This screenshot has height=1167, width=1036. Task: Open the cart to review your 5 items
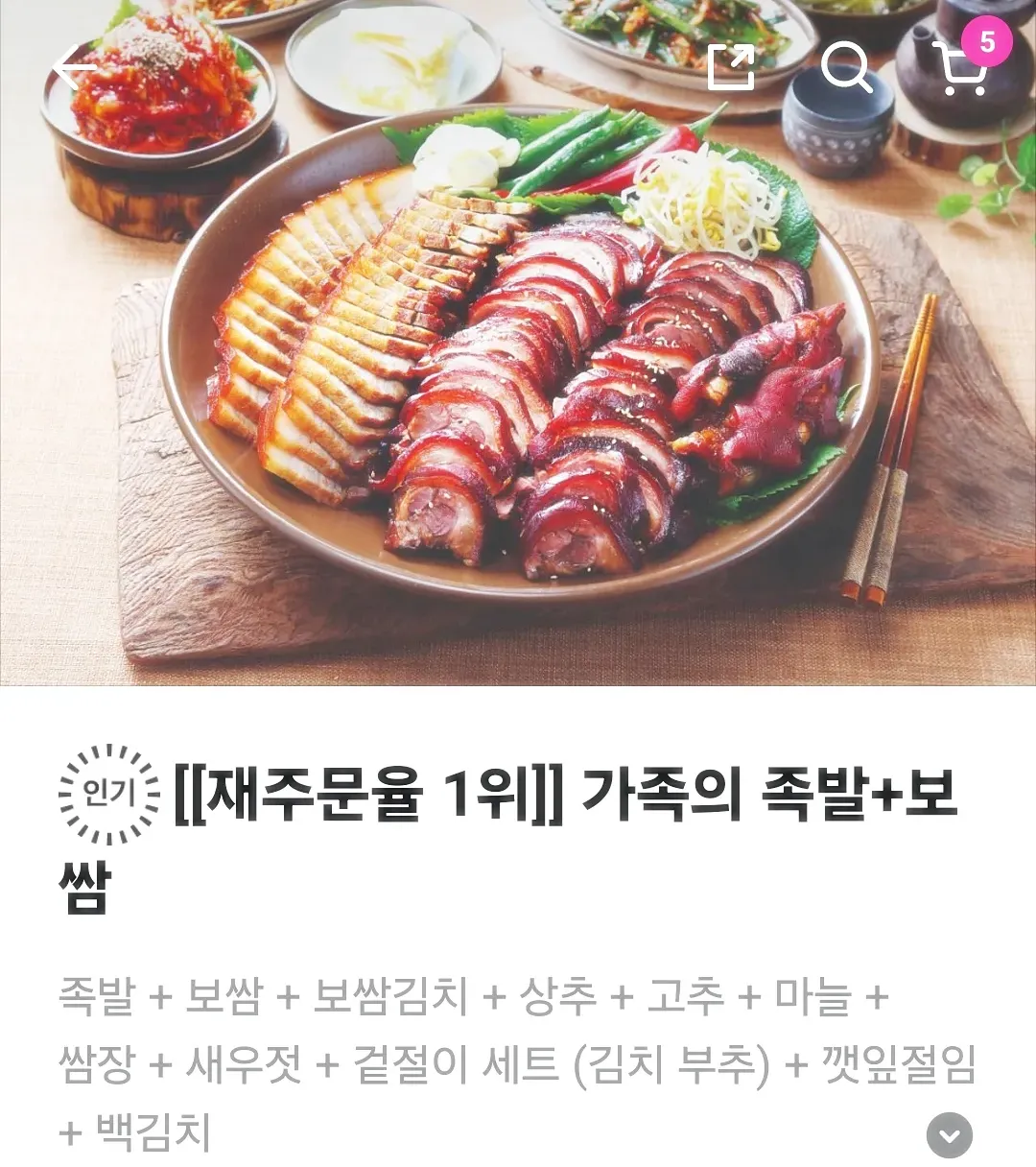pyautogui.click(x=962, y=69)
